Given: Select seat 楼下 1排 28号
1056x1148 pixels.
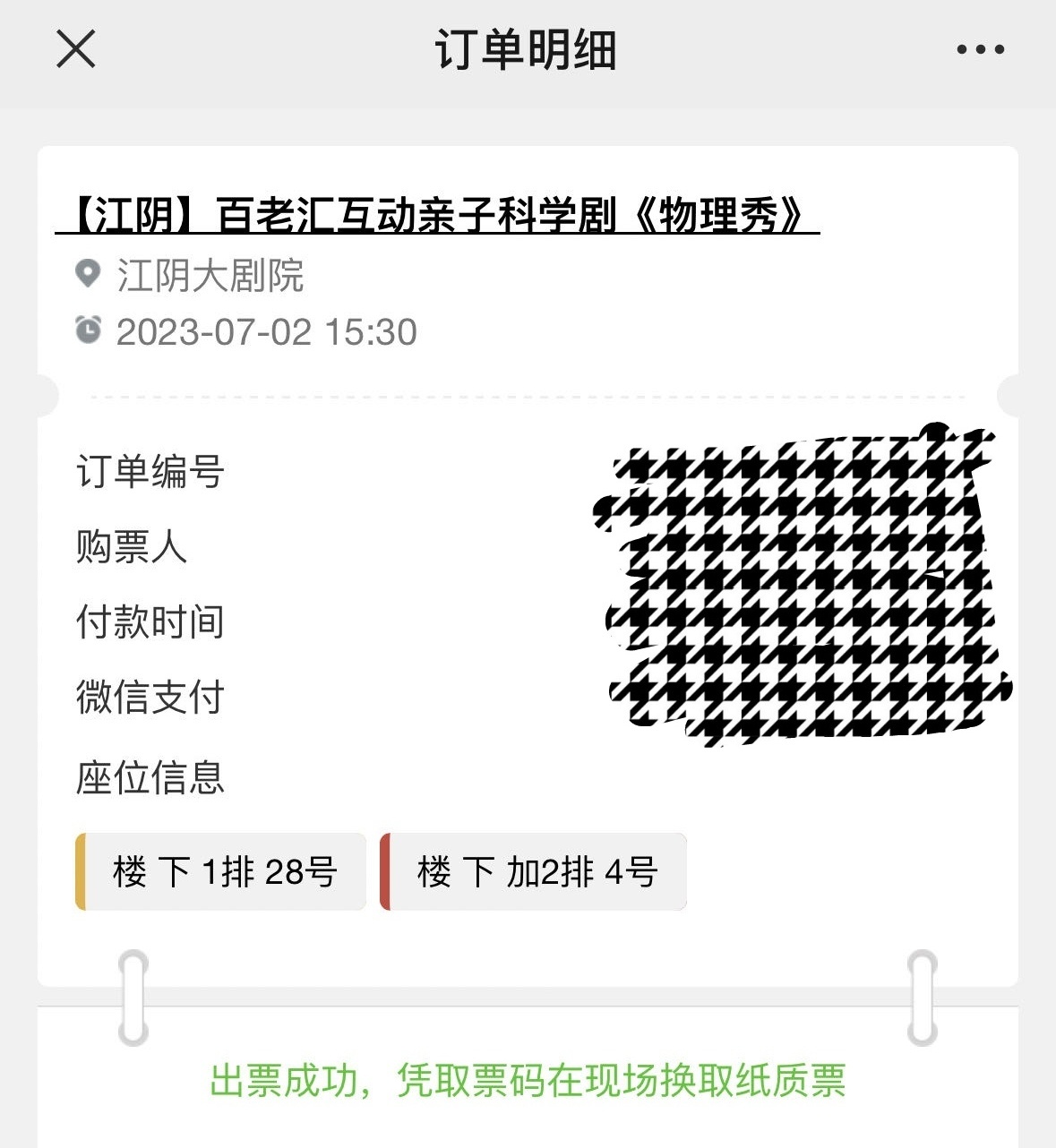Looking at the screenshot, I should 221,871.
